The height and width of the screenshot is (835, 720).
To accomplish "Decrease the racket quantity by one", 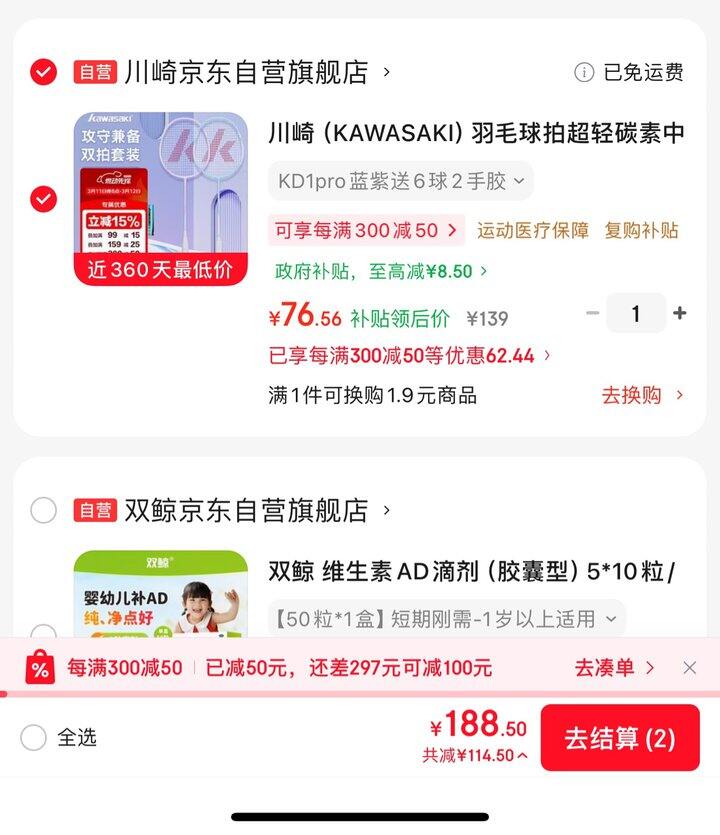I will (593, 313).
